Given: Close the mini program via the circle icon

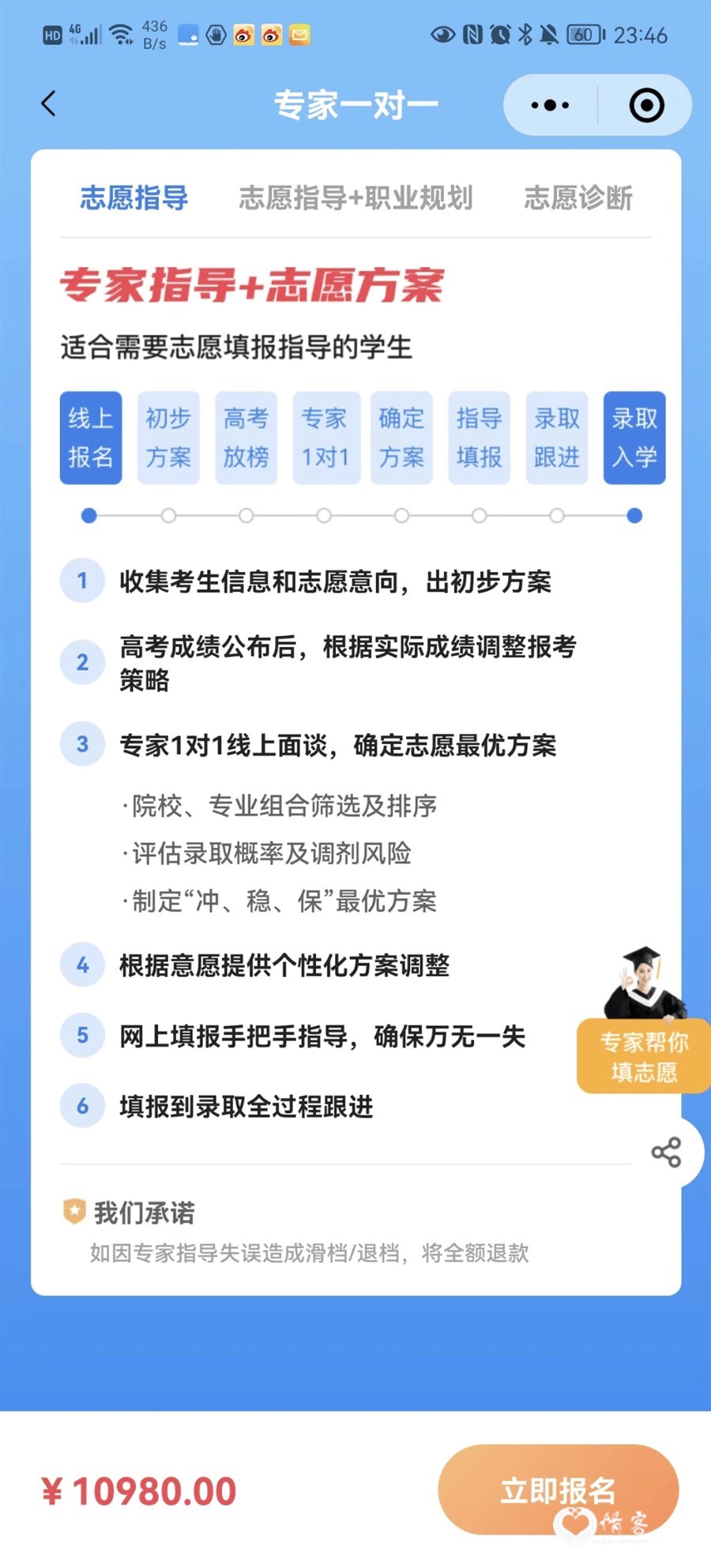Looking at the screenshot, I should (x=645, y=105).
